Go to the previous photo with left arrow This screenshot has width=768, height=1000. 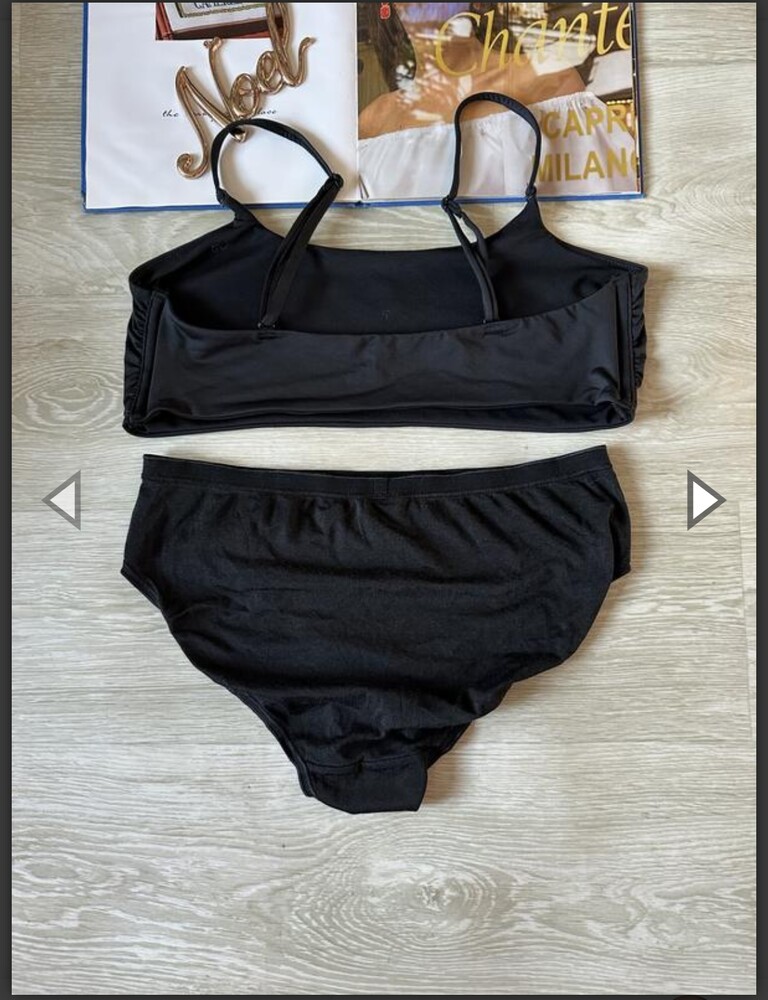pyautogui.click(x=63, y=500)
